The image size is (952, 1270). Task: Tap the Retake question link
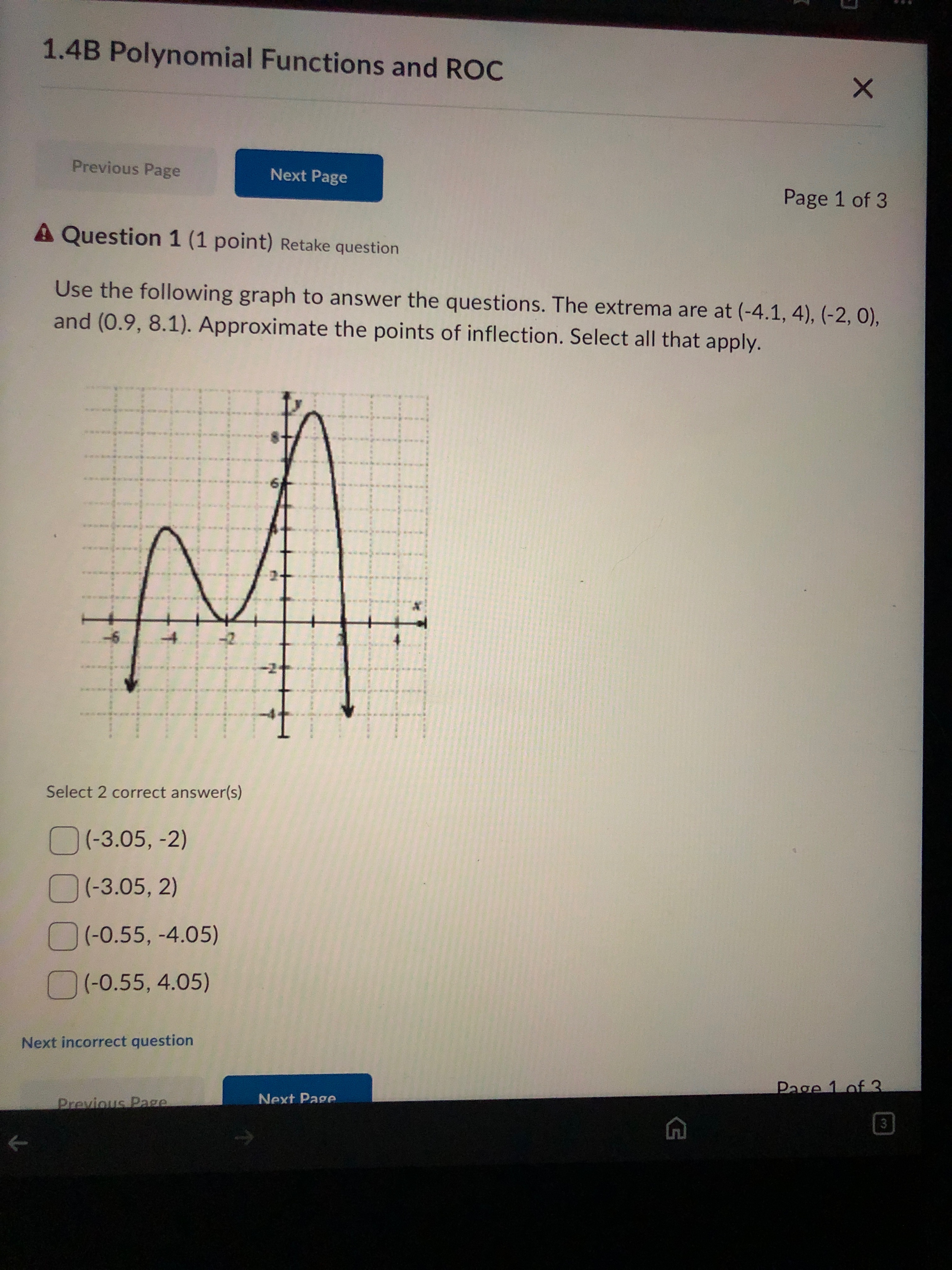click(339, 247)
